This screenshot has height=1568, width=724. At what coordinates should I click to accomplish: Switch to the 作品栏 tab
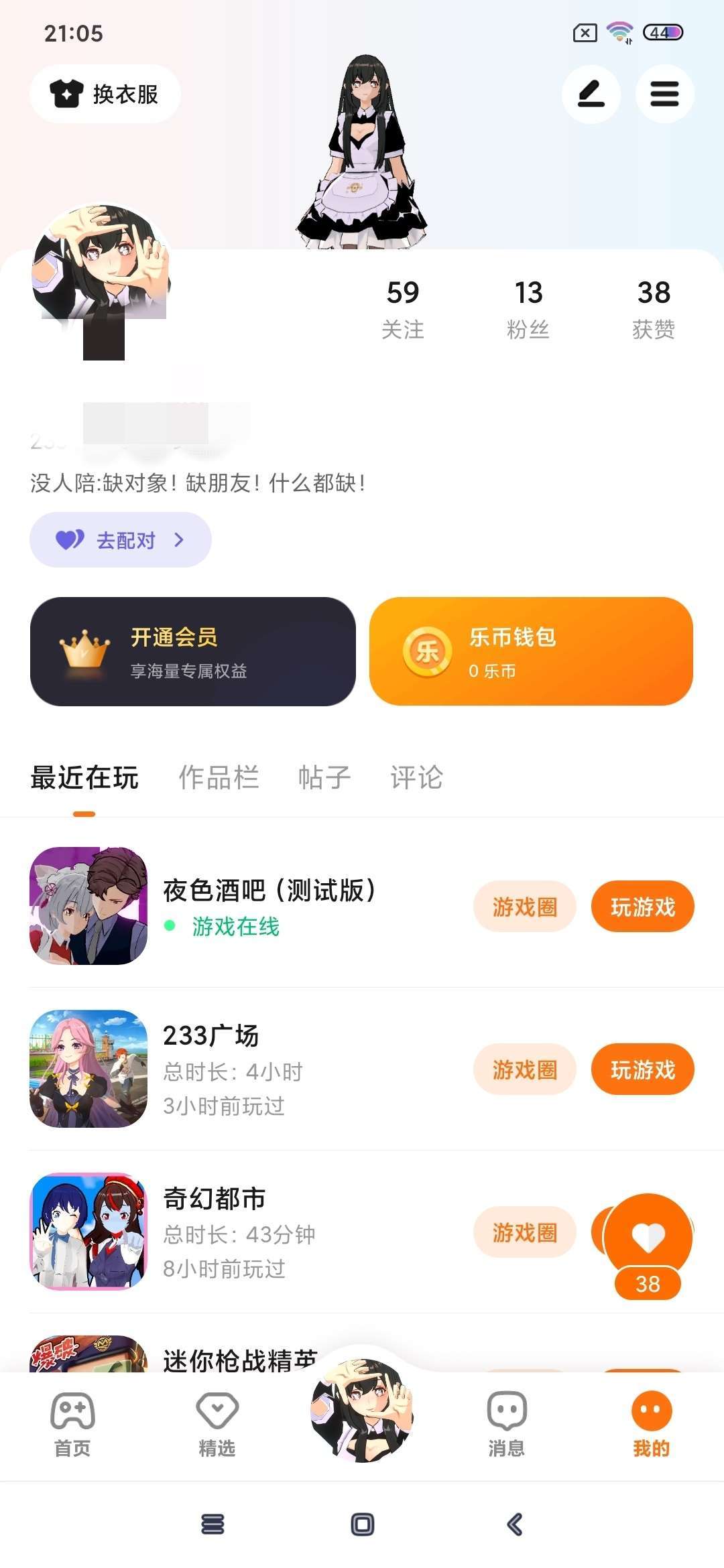(x=219, y=778)
